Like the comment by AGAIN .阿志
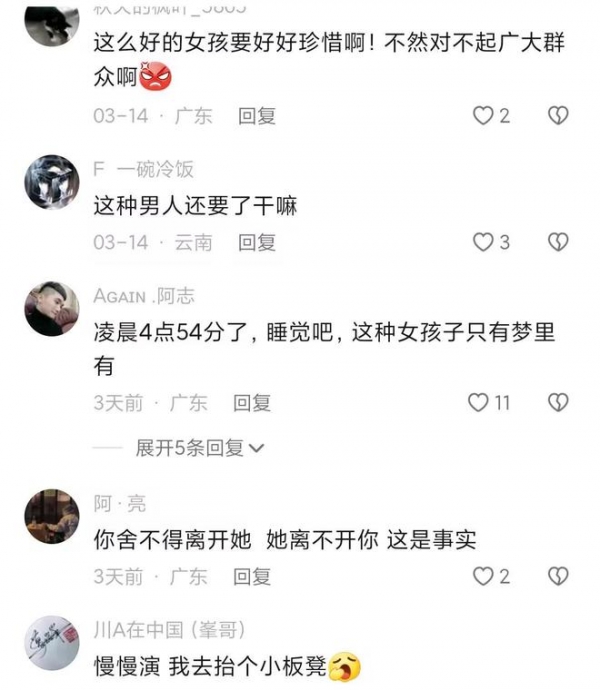The image size is (600, 690). coord(479,403)
